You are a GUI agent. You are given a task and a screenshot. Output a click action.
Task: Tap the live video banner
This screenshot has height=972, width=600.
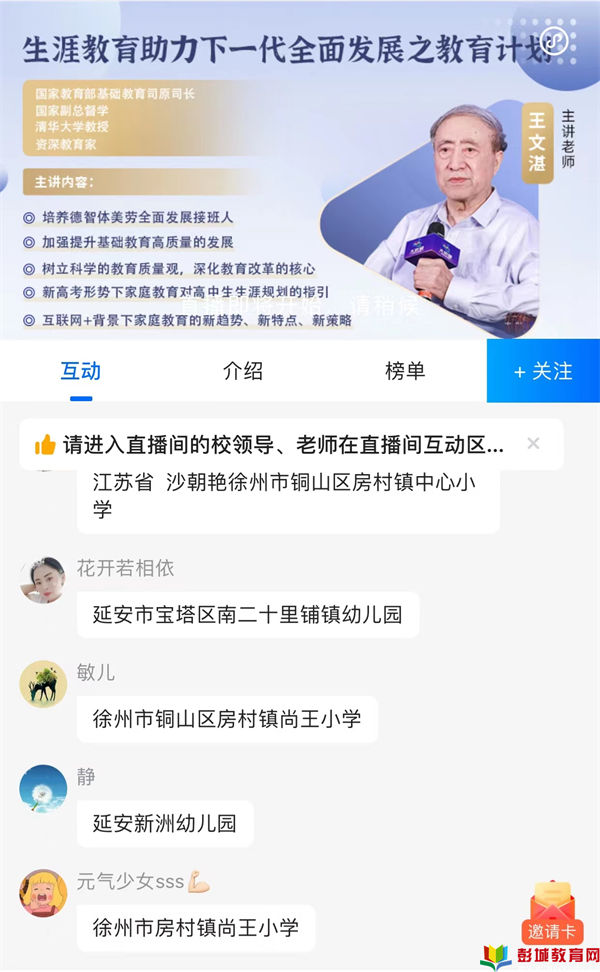click(300, 170)
